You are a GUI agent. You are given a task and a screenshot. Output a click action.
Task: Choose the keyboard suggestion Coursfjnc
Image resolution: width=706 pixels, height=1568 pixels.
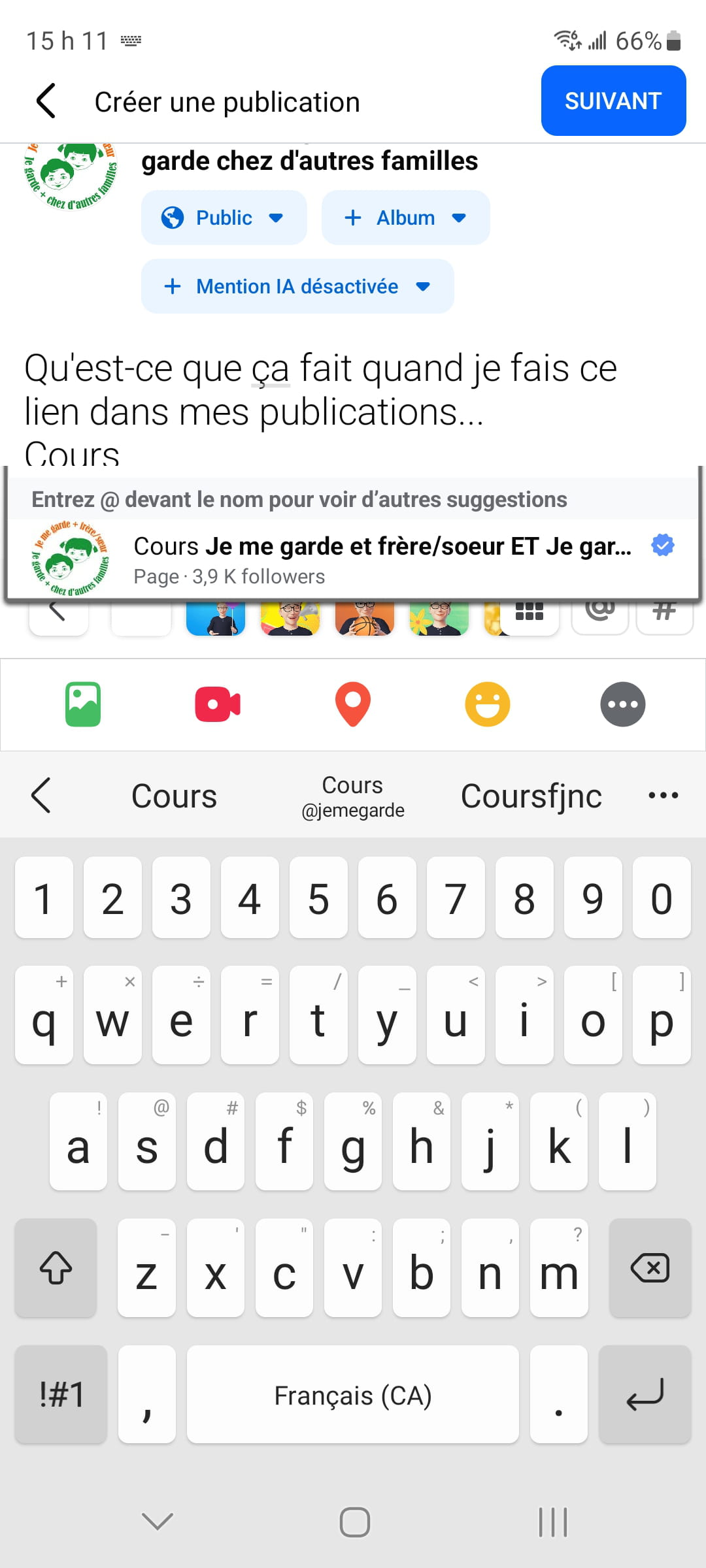click(531, 796)
